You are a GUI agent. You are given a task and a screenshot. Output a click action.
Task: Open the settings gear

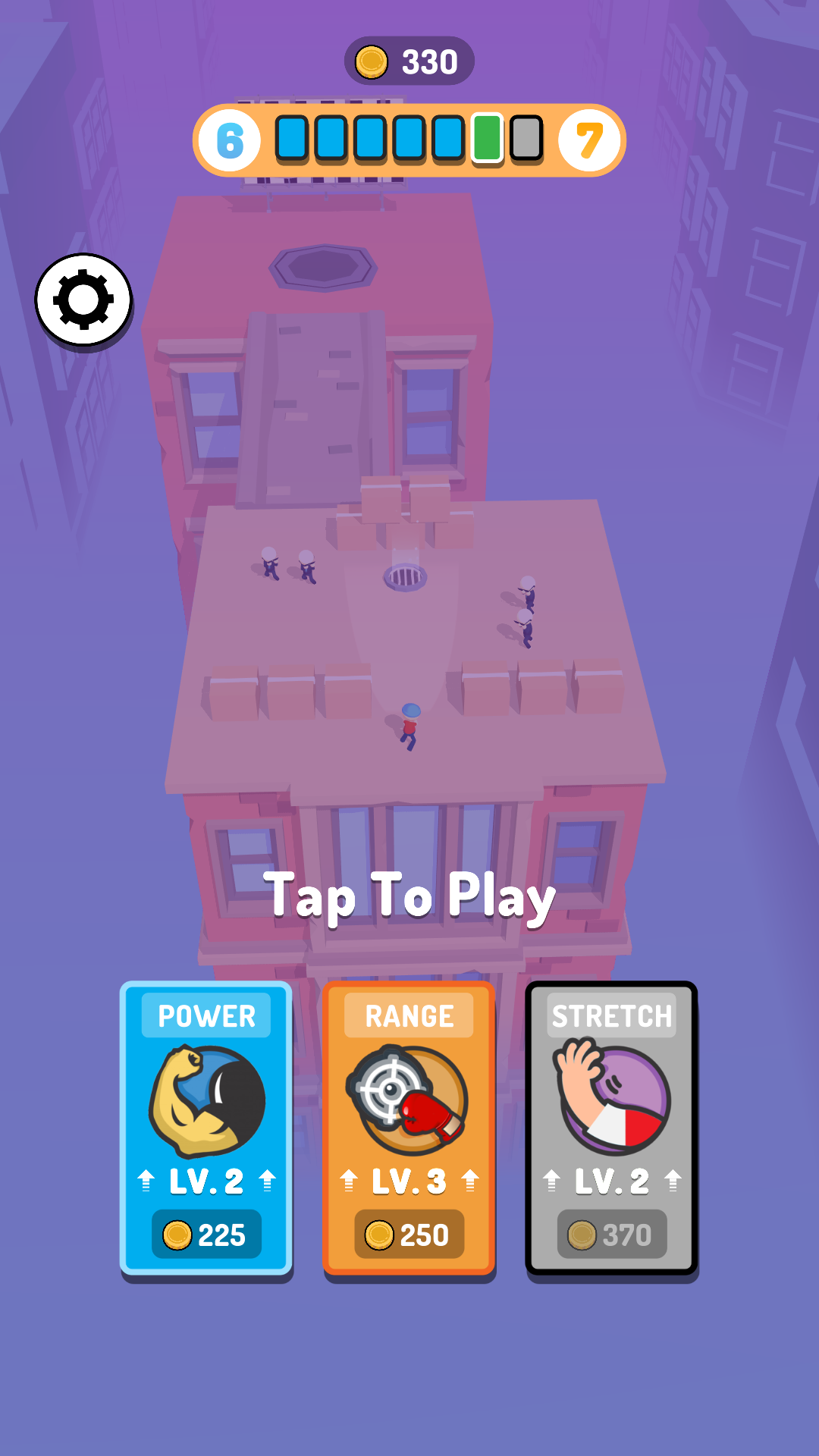click(83, 300)
